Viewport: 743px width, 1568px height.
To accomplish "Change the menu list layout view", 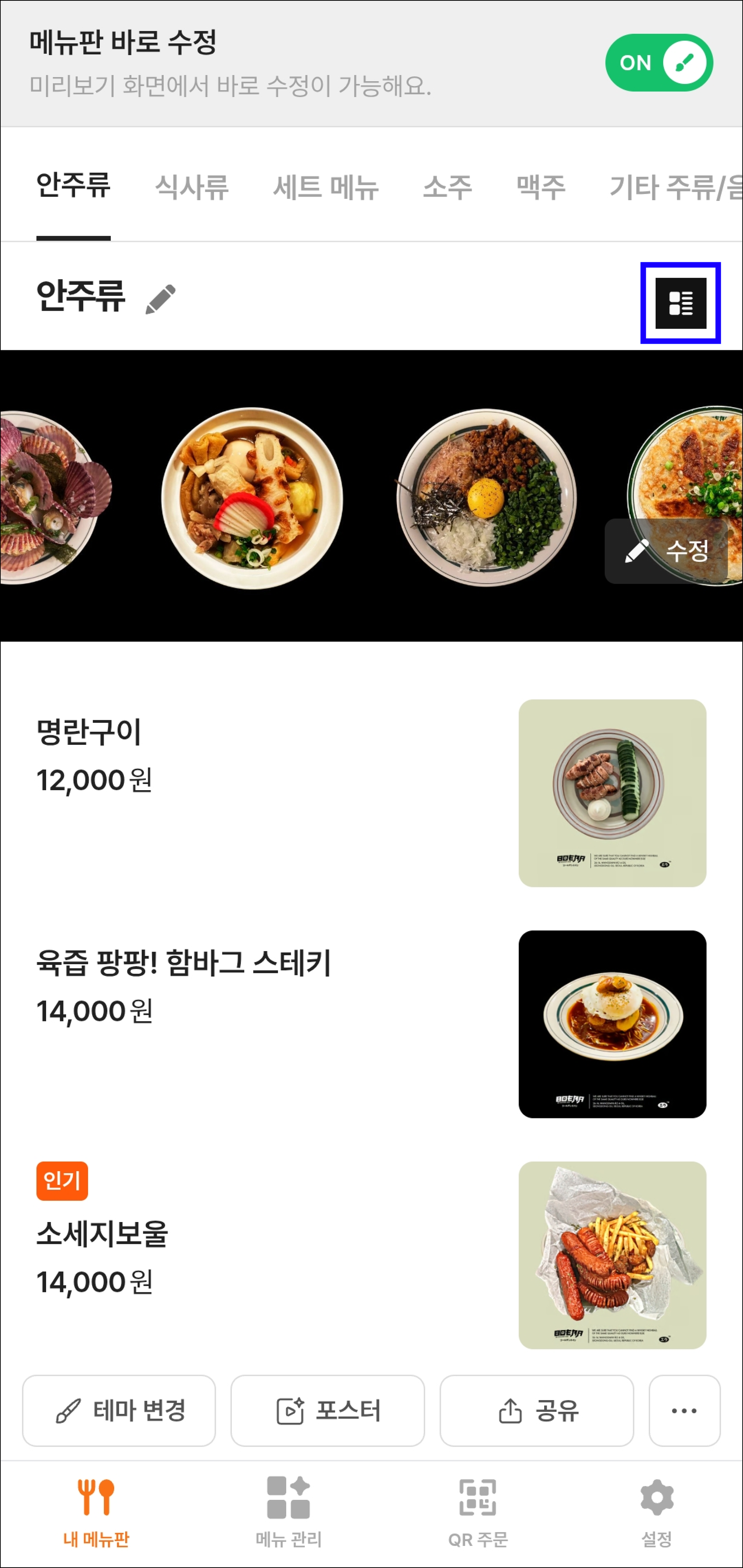I will (680, 303).
